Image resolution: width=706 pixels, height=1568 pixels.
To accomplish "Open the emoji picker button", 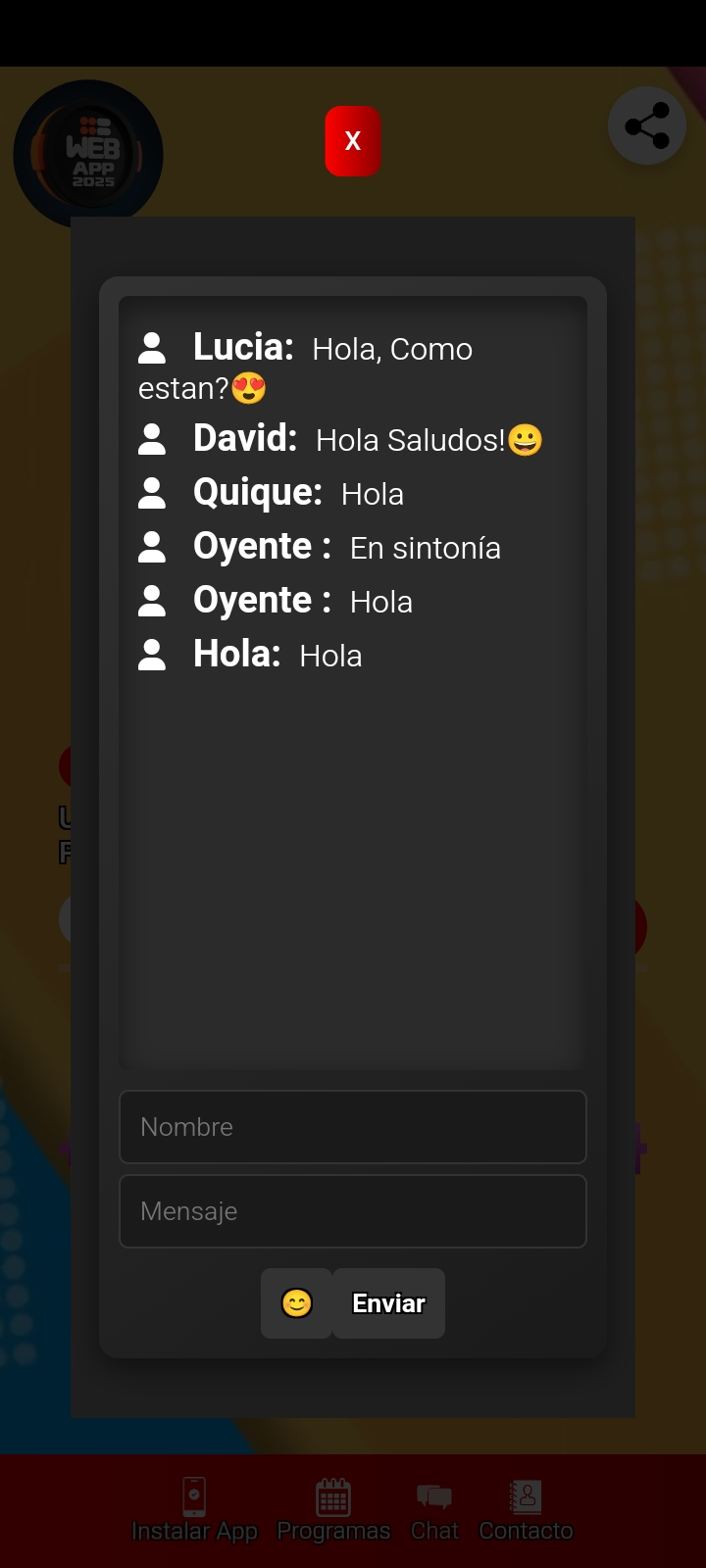I will (296, 1303).
